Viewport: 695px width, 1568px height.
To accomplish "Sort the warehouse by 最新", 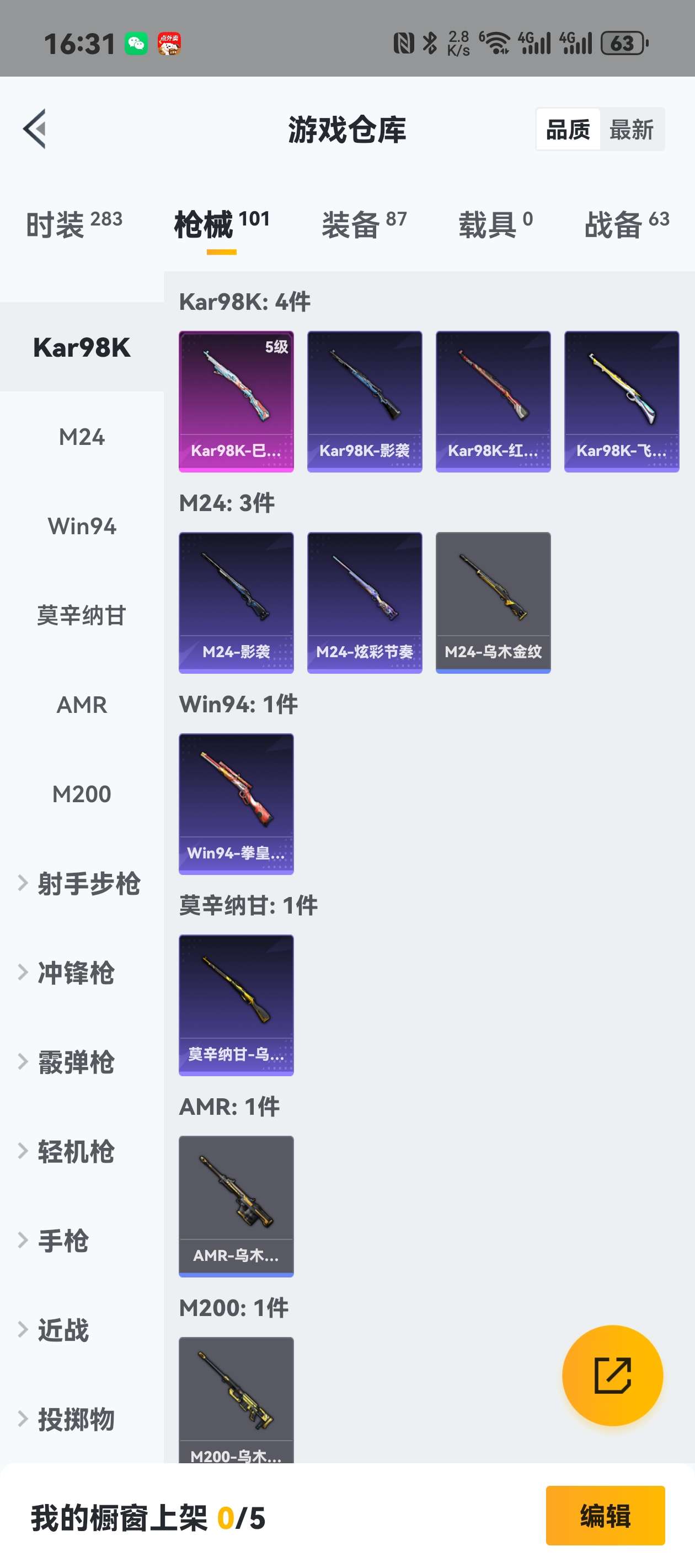I will (632, 130).
